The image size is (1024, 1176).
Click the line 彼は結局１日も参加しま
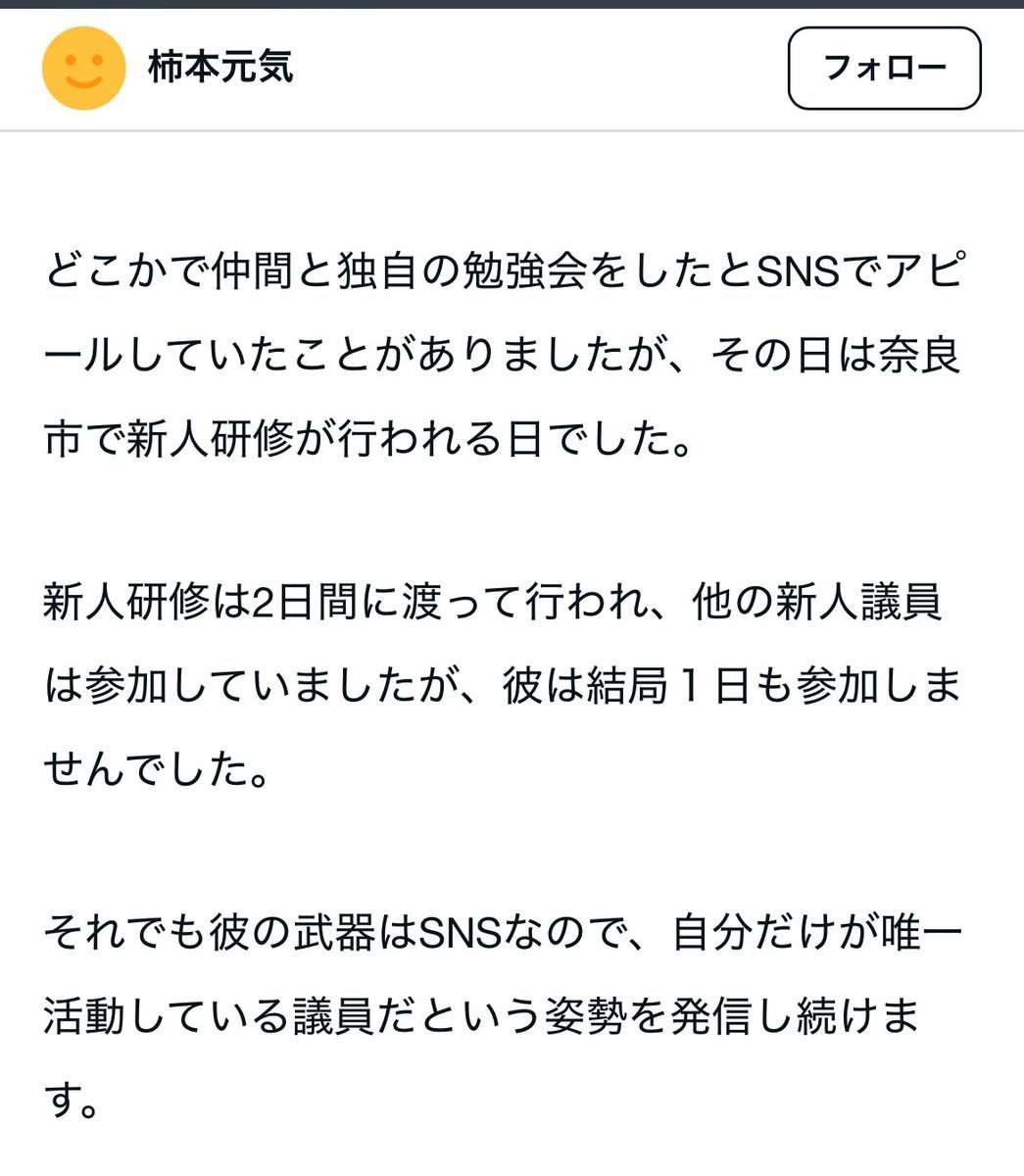click(735, 688)
